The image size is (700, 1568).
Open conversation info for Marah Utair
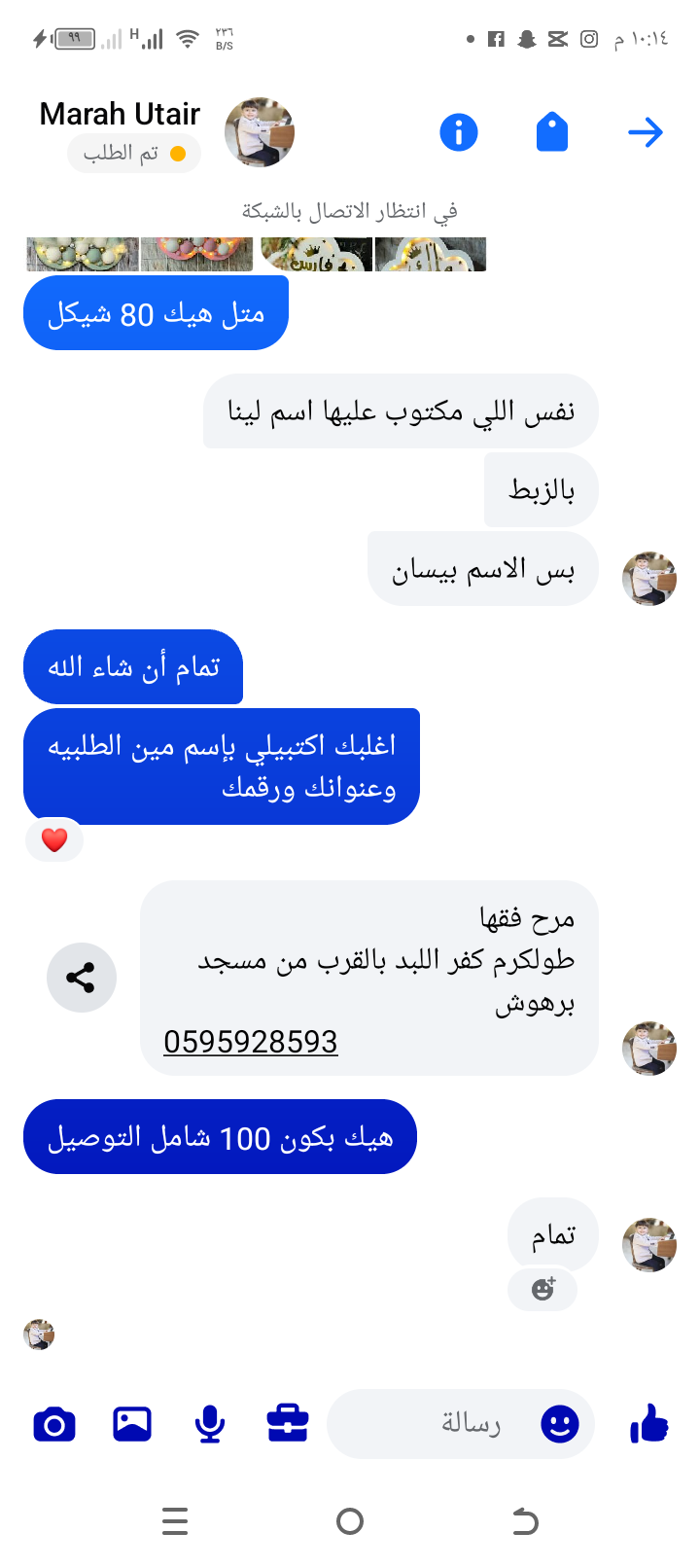point(459,132)
